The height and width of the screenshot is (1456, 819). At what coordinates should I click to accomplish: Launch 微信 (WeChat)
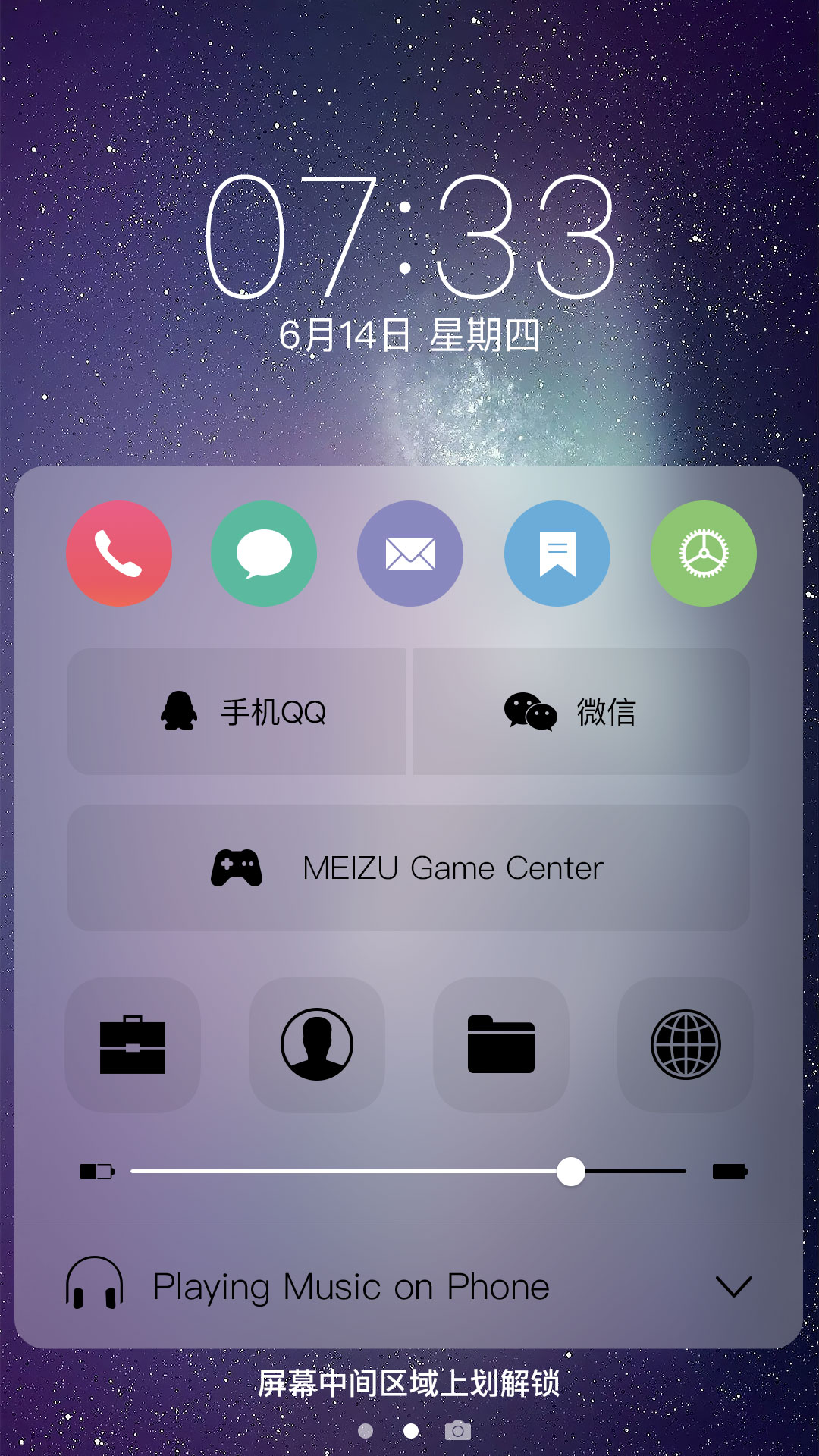[582, 711]
